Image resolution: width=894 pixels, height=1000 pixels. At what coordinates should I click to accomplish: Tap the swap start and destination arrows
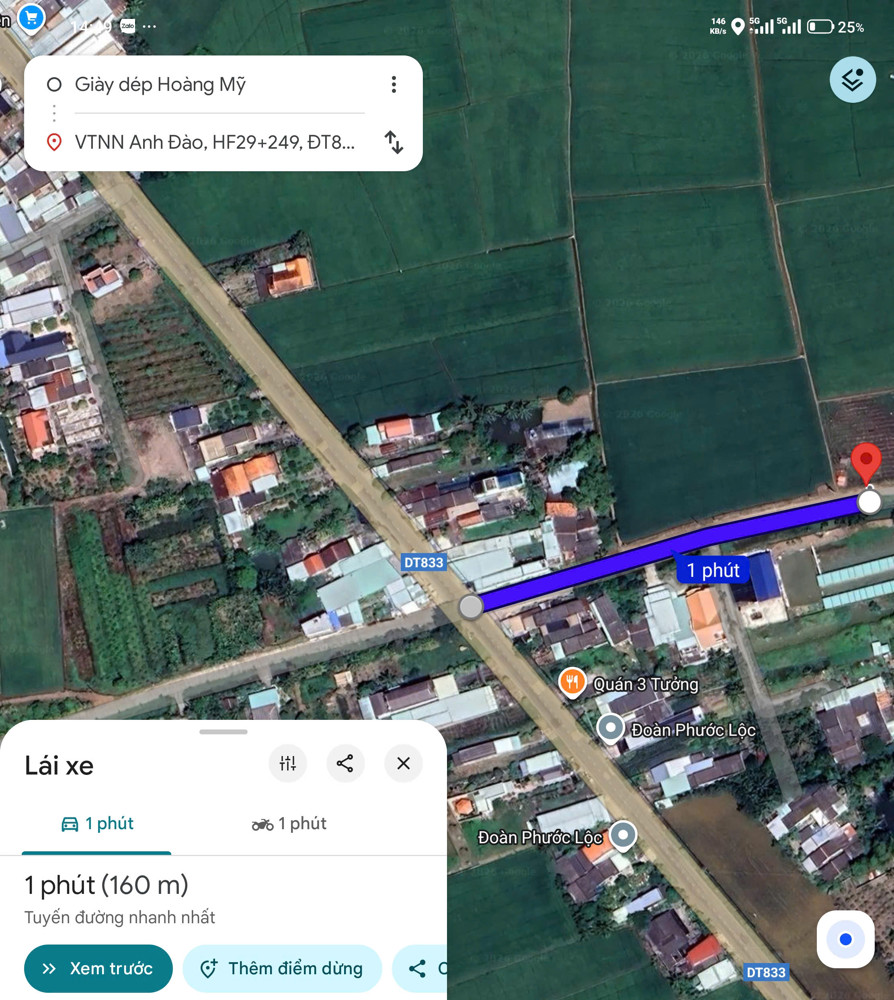point(394,143)
